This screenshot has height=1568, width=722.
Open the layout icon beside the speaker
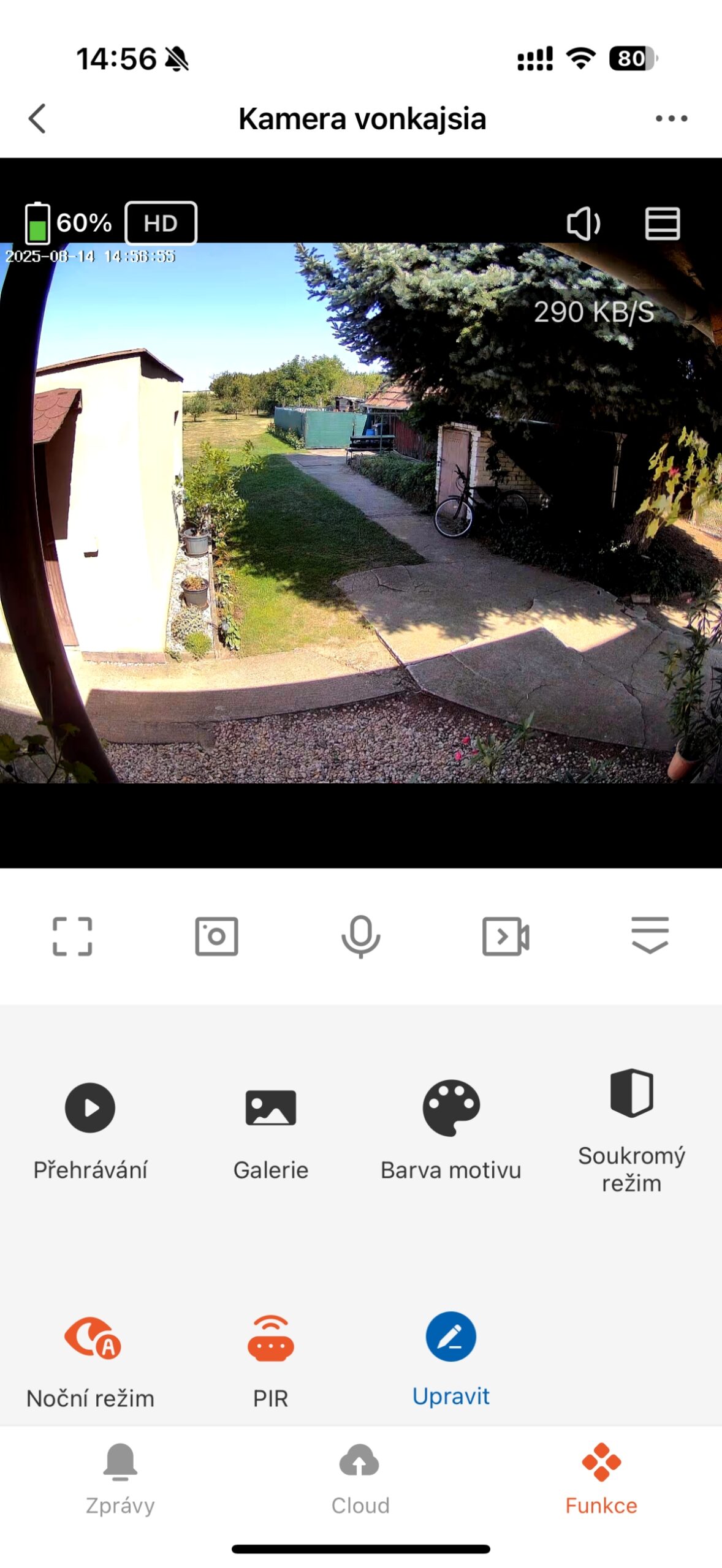point(662,223)
